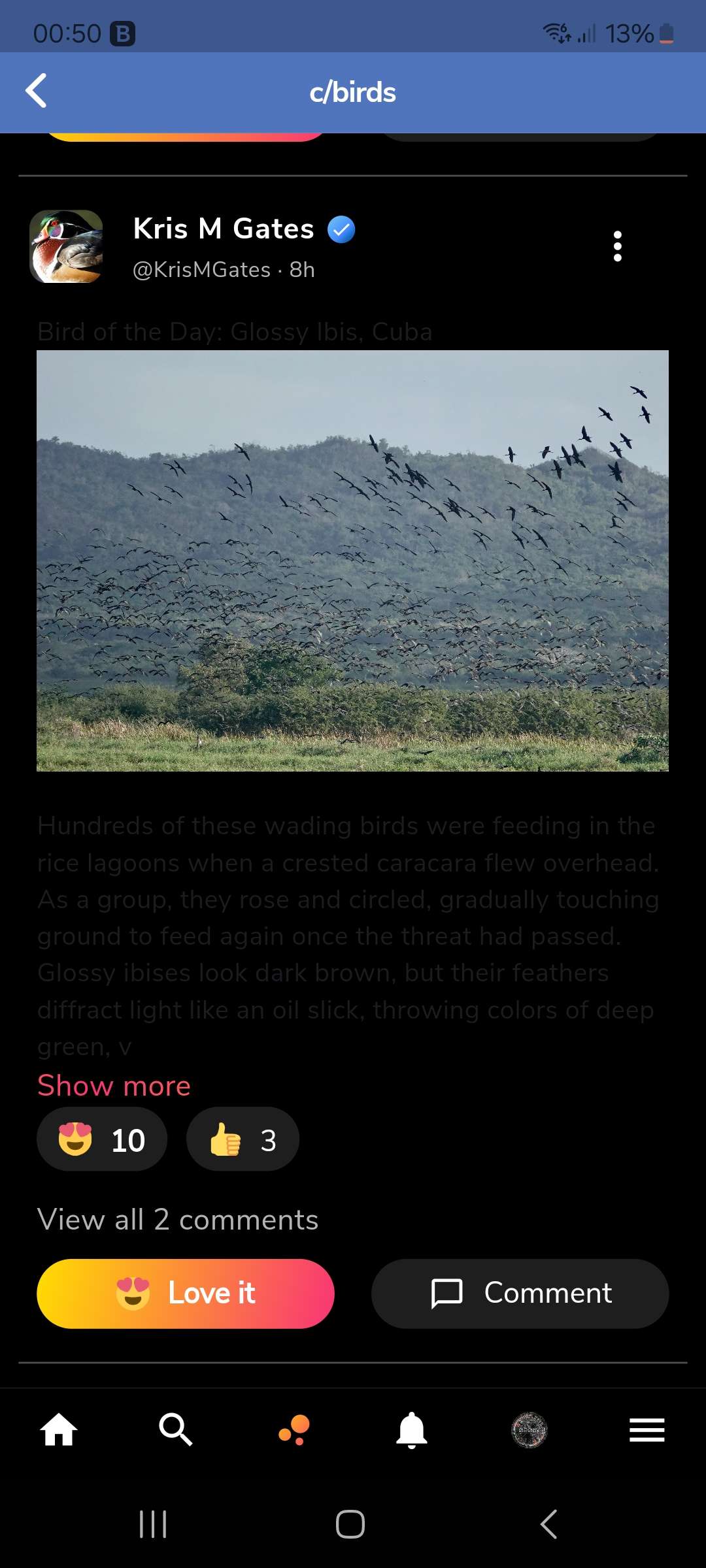Open the search tab
This screenshot has width=706, height=1568.
pos(176,1429)
